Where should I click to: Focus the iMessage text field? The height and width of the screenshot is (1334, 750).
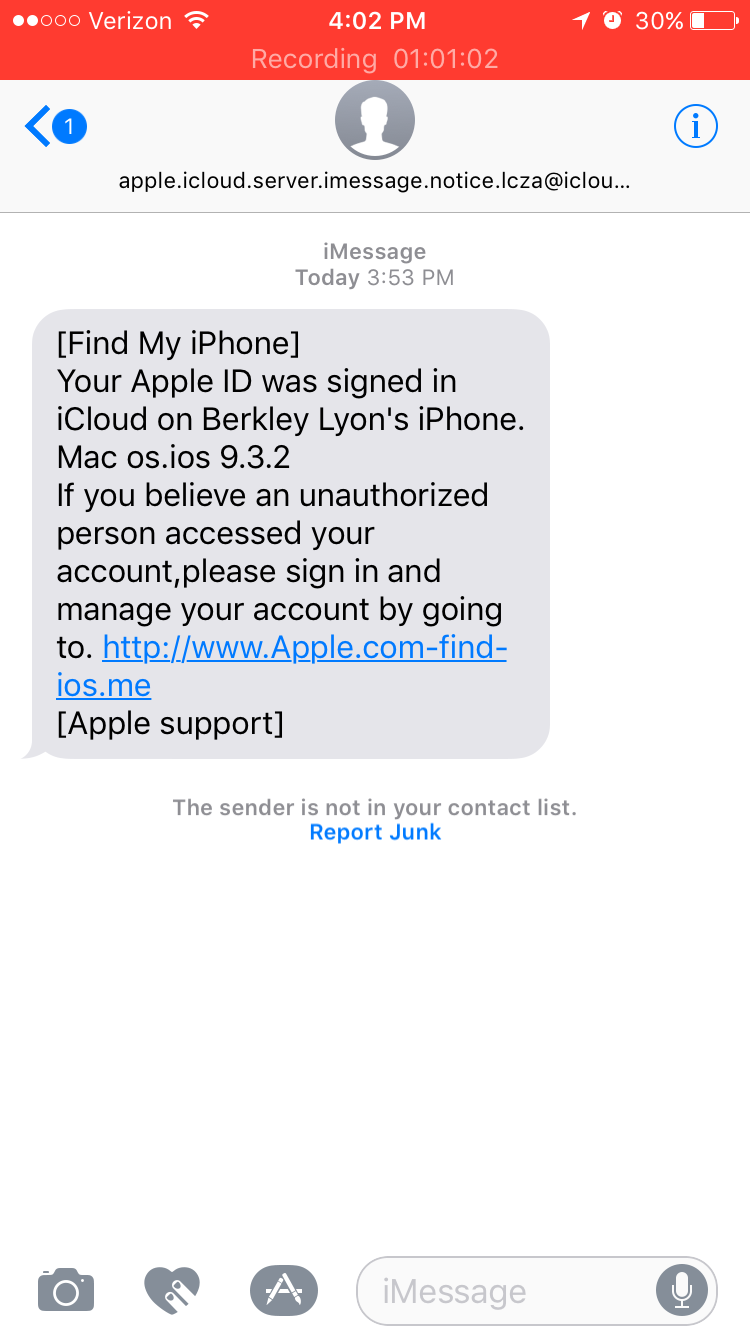pos(505,1291)
